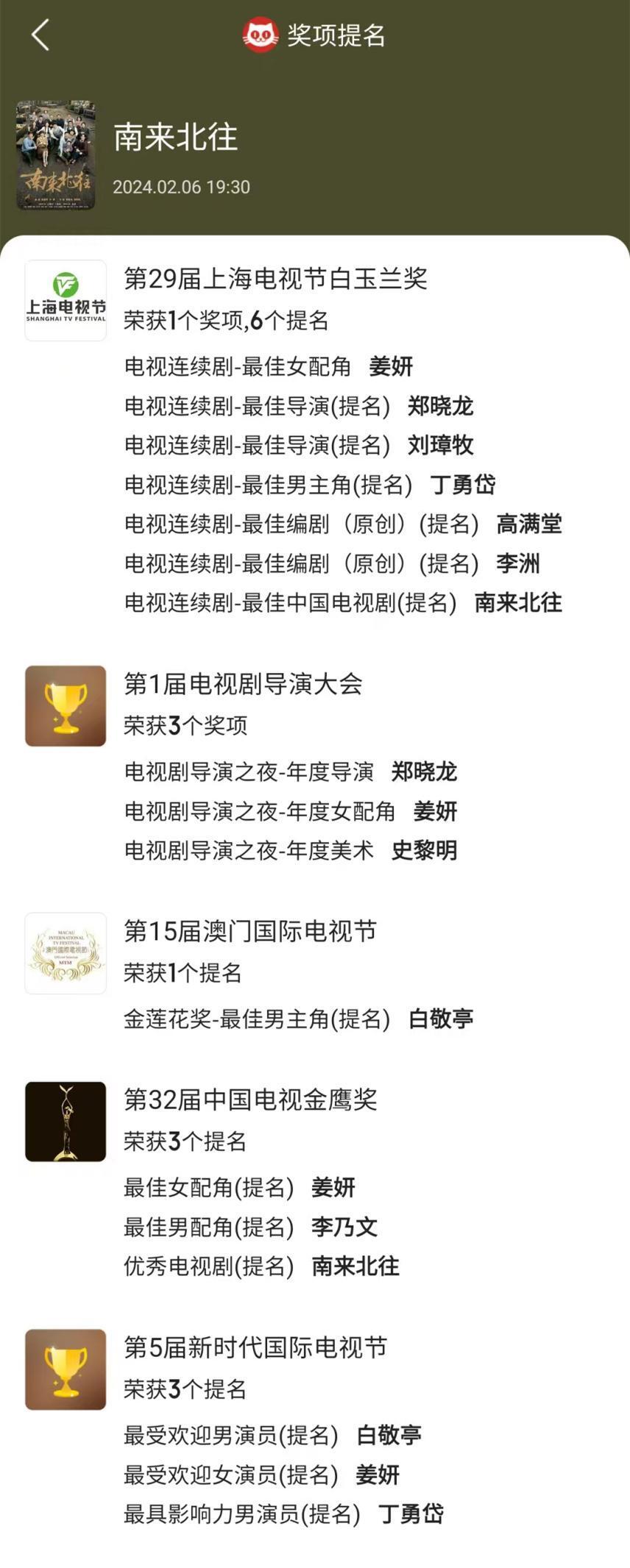The width and height of the screenshot is (630, 1568).
Task: Select director 郑晓龙 nomination entry
Action: click(x=441, y=407)
